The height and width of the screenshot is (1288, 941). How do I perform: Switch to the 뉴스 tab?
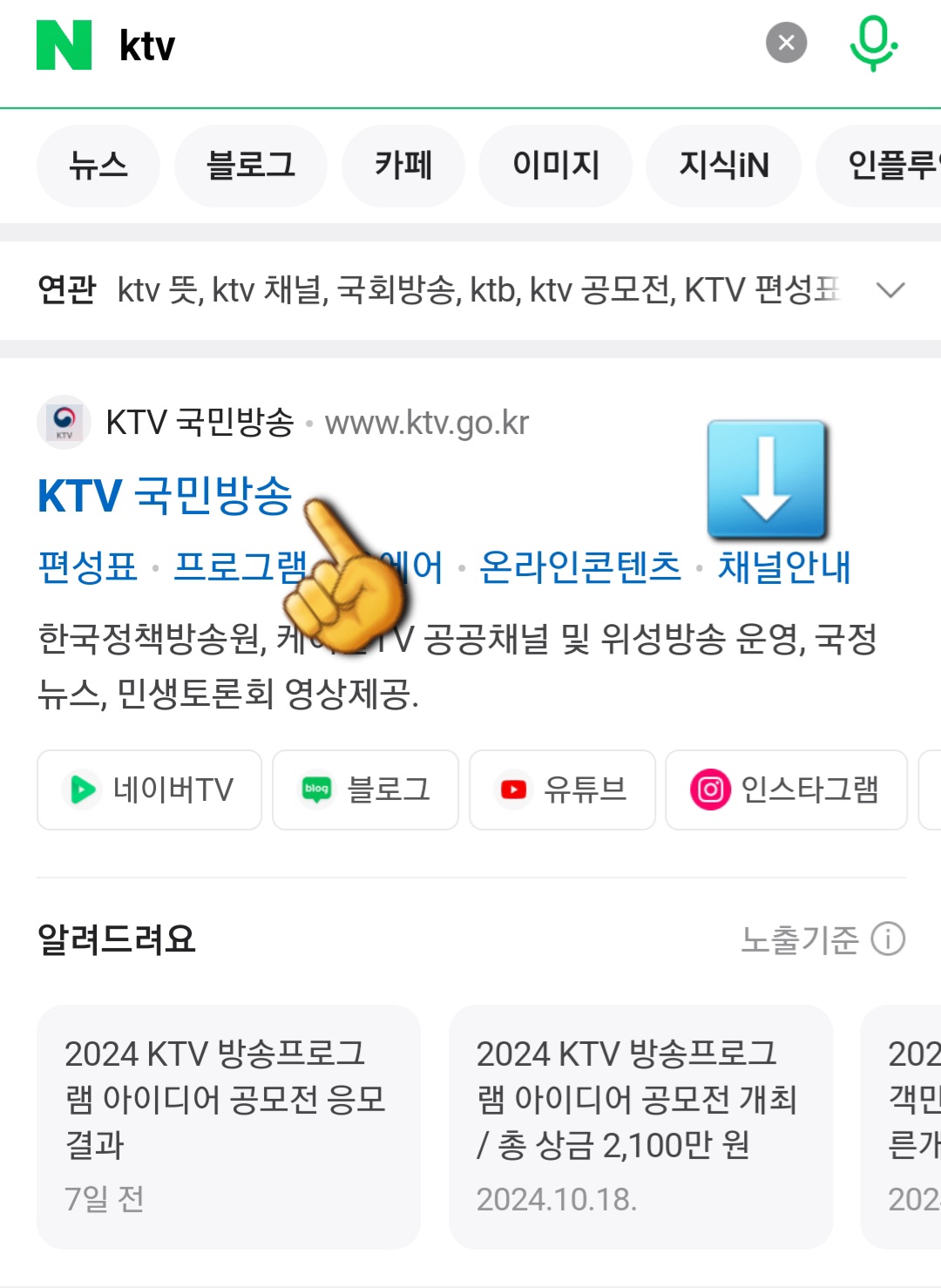[x=98, y=166]
